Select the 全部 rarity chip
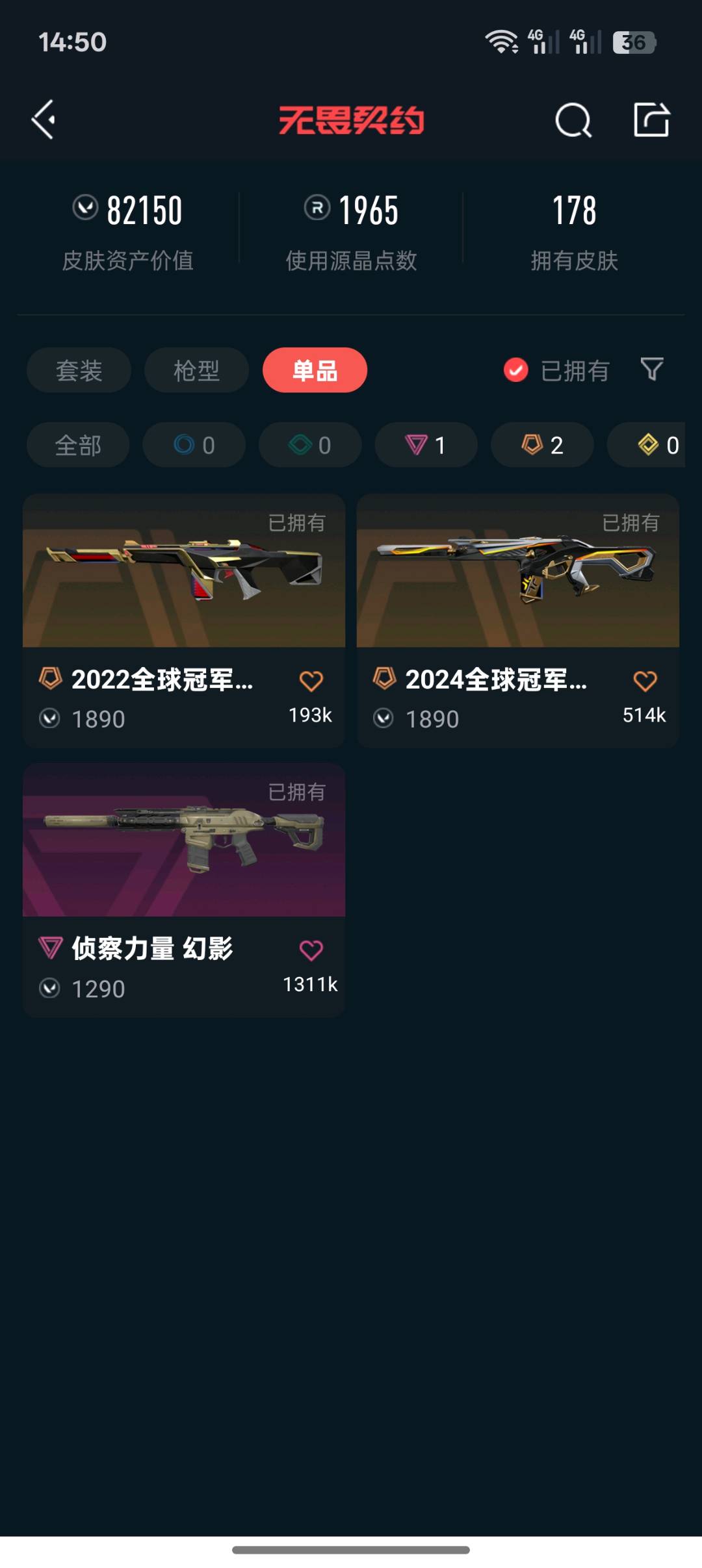702x1568 pixels. (78, 445)
